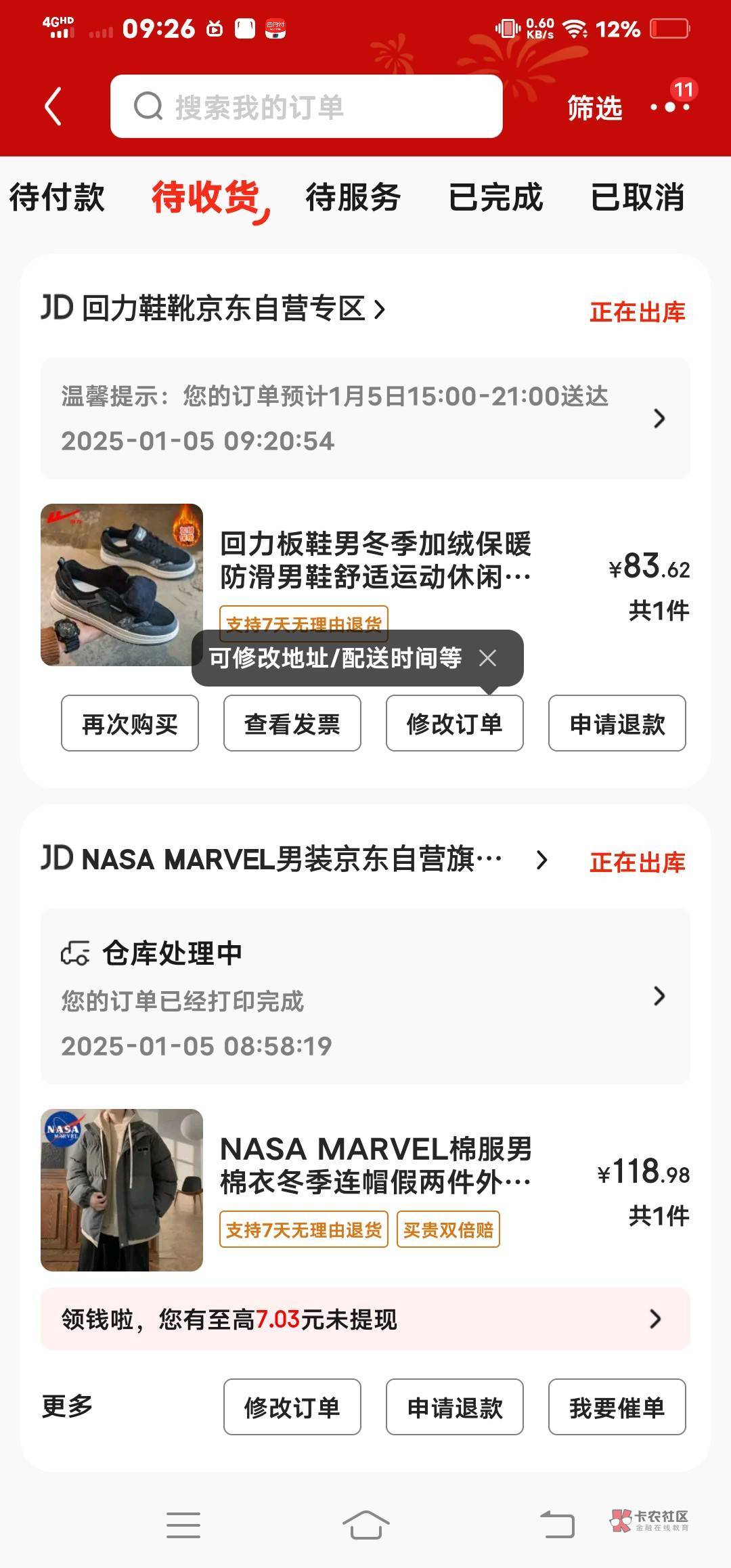731x1568 pixels.
Task: Open the 领钱啦 7.03元未提现 banner
Action: [365, 1319]
